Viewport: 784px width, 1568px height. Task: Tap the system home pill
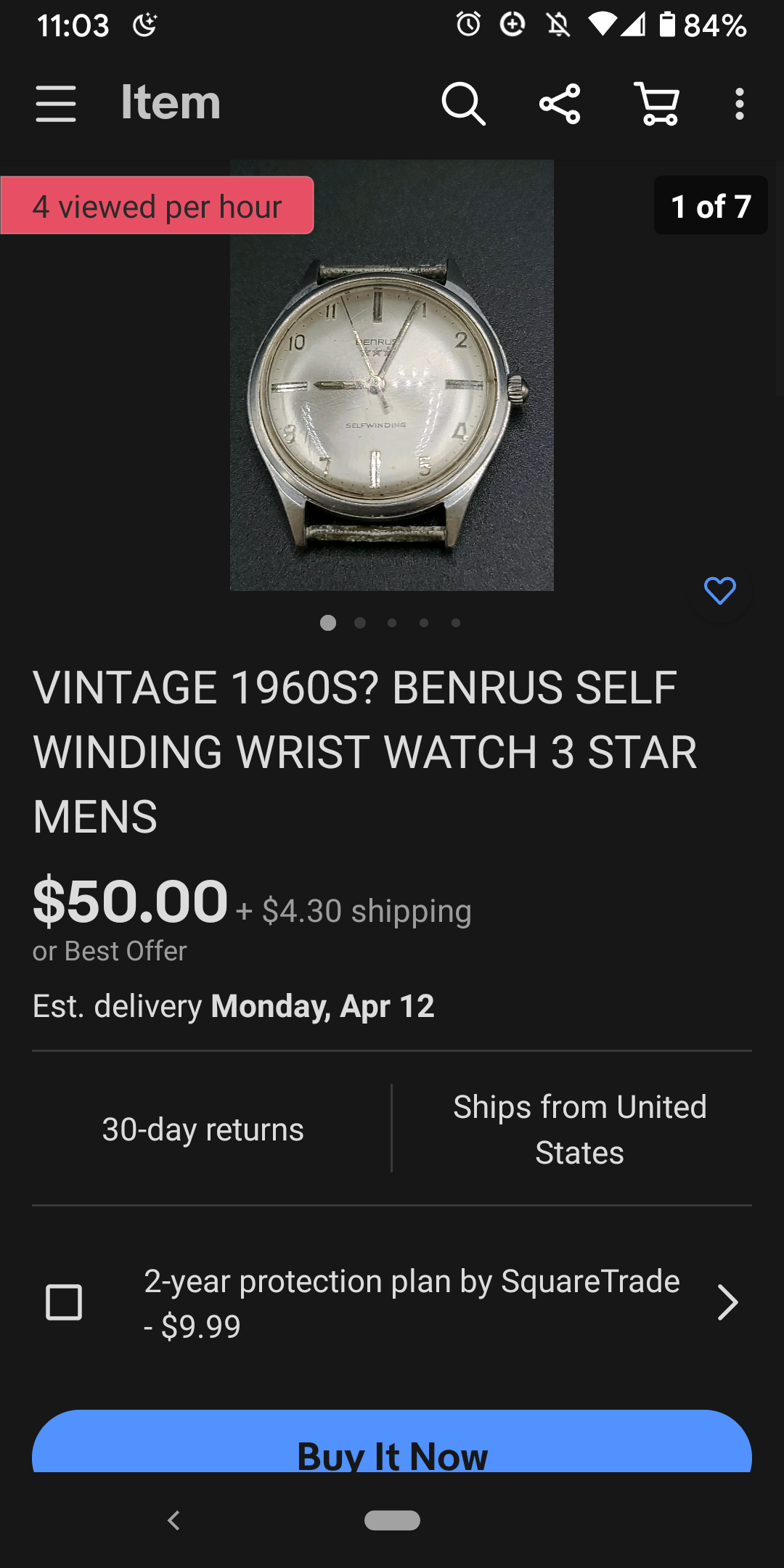pyautogui.click(x=392, y=1520)
